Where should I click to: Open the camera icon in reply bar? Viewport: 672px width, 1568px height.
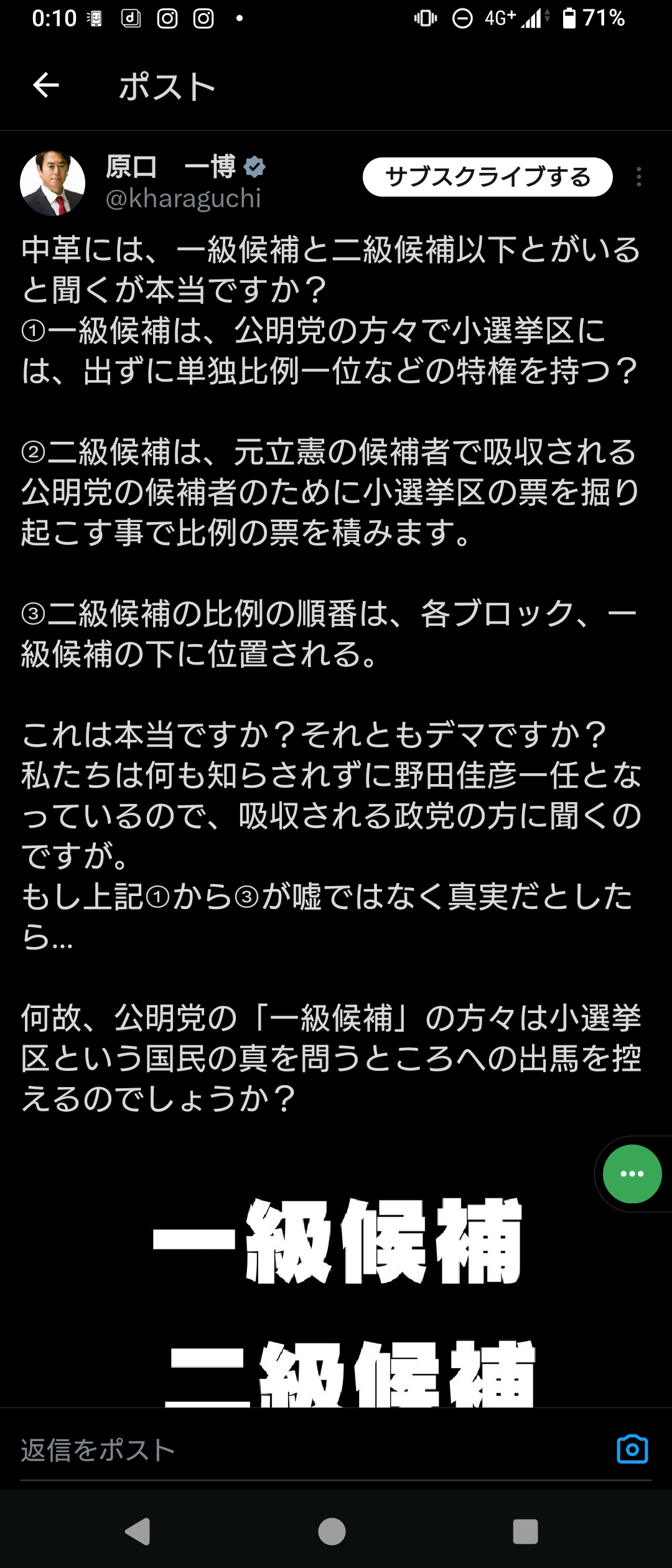pos(632,1449)
